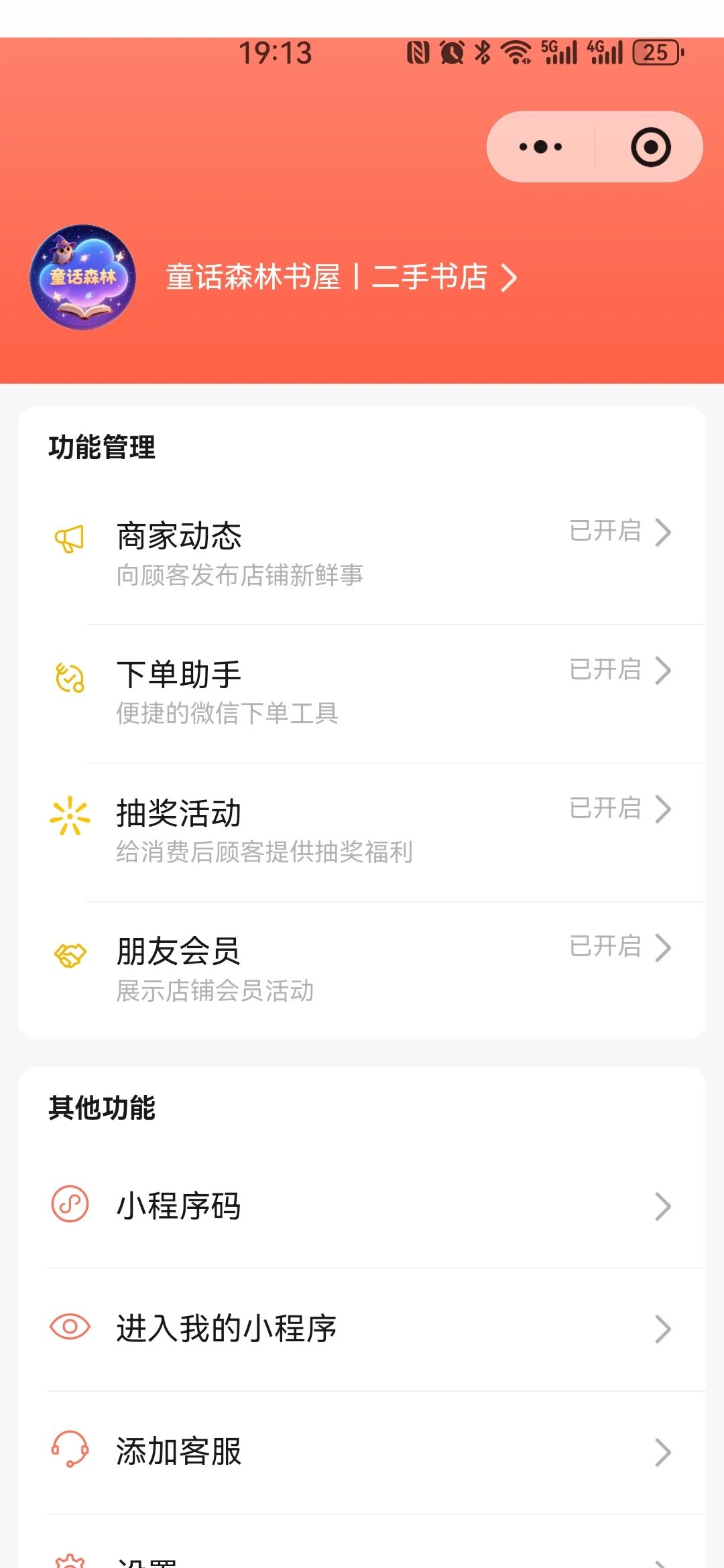Open the mini program more options menu

point(540,147)
